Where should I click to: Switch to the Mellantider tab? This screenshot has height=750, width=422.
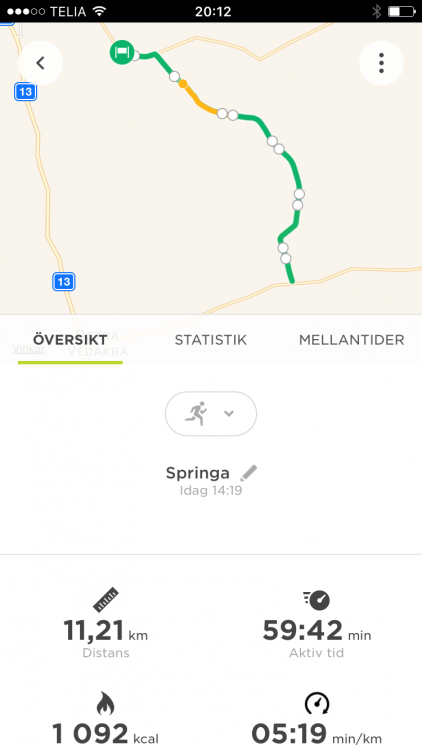tap(352, 340)
